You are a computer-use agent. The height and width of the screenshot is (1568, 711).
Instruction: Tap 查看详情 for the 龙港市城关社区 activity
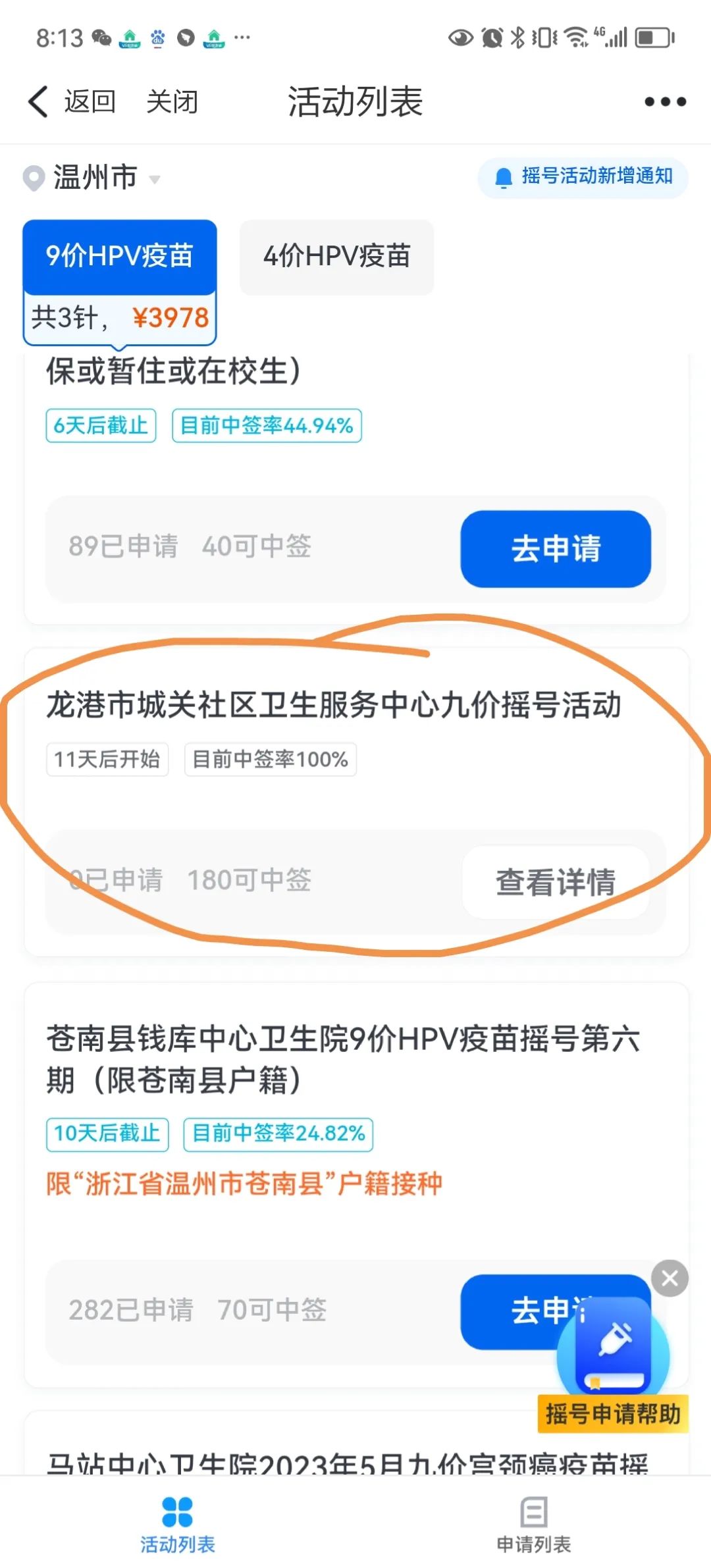coord(555,882)
